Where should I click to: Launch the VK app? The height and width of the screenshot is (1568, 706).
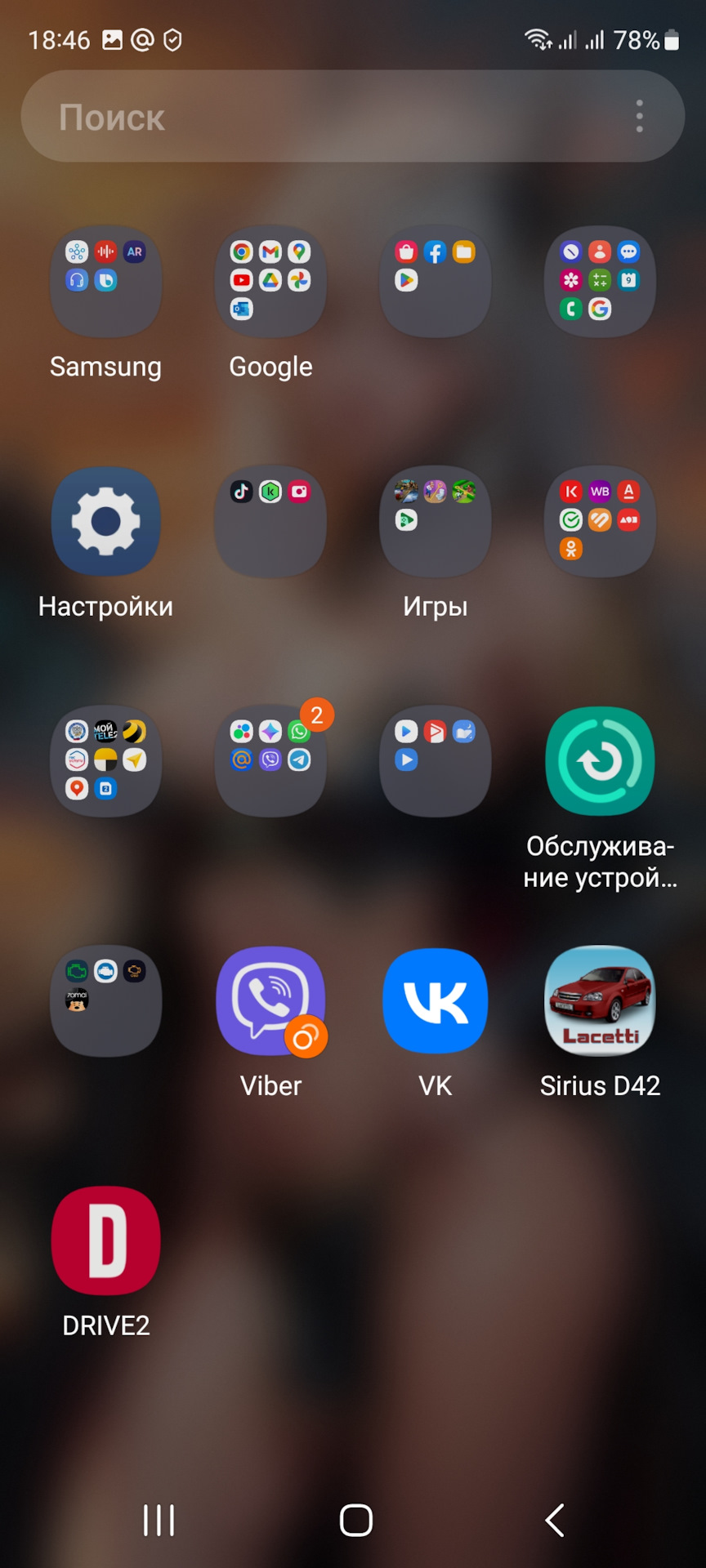[x=436, y=1001]
